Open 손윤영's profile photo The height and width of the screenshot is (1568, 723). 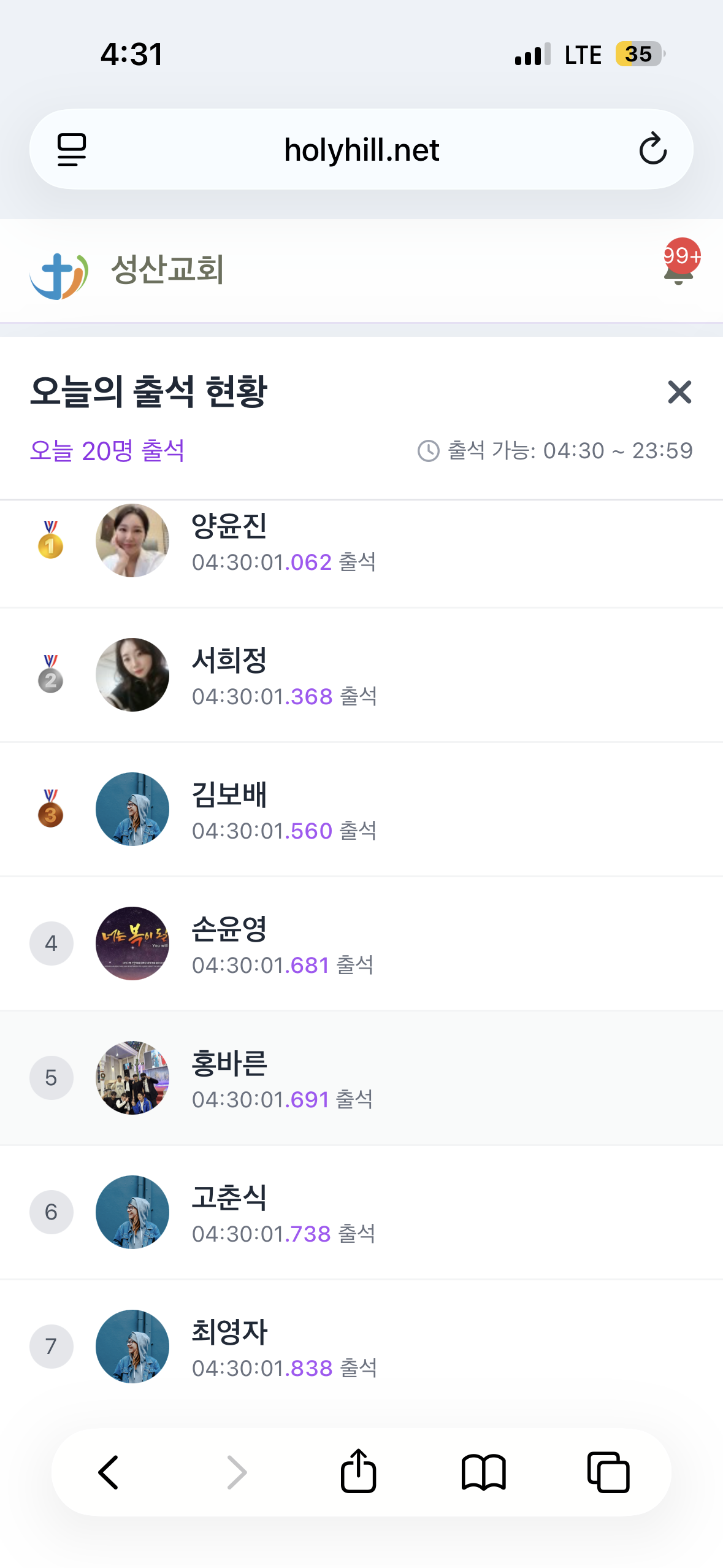[132, 943]
